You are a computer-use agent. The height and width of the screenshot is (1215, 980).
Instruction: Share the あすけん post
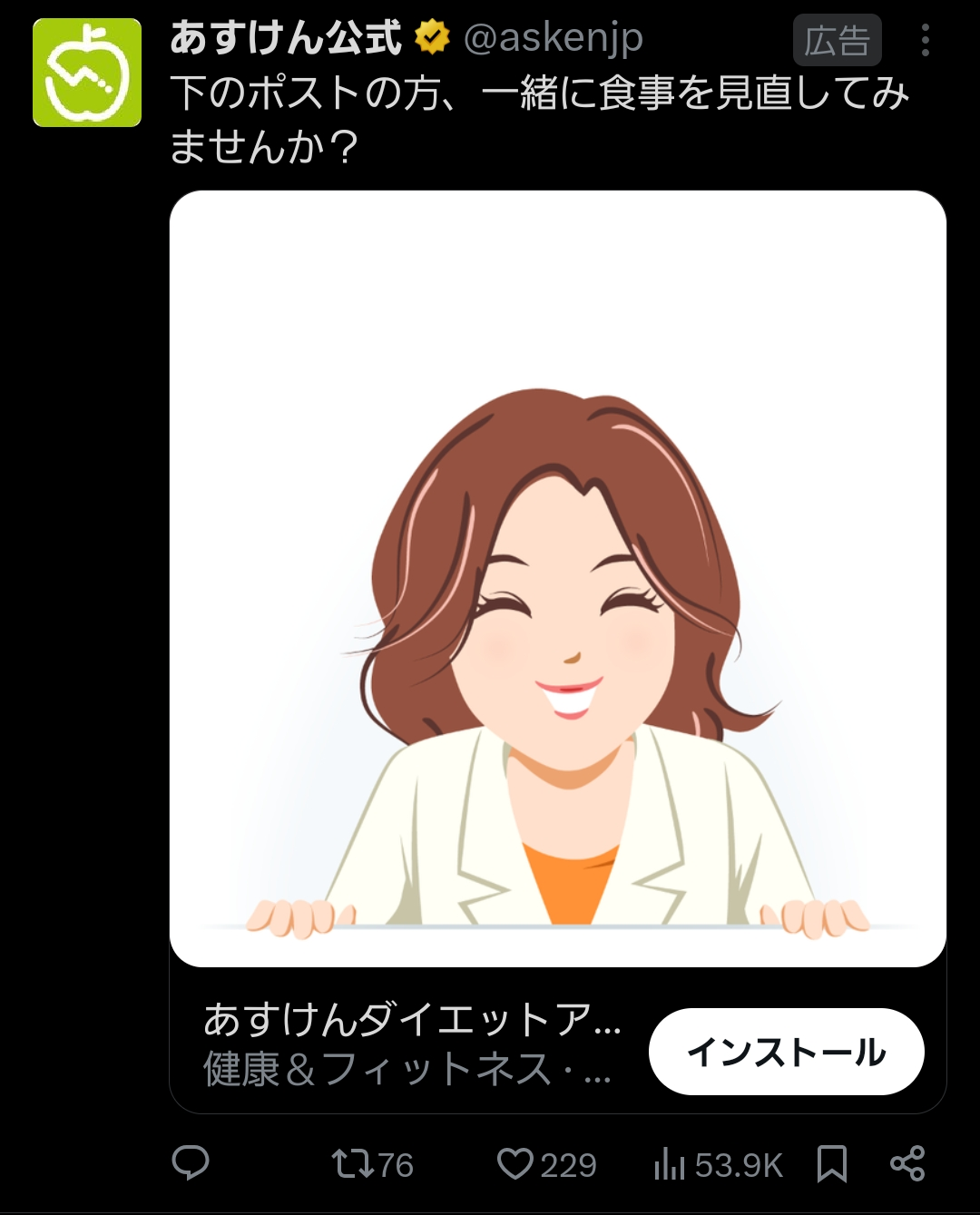pos(907,1163)
